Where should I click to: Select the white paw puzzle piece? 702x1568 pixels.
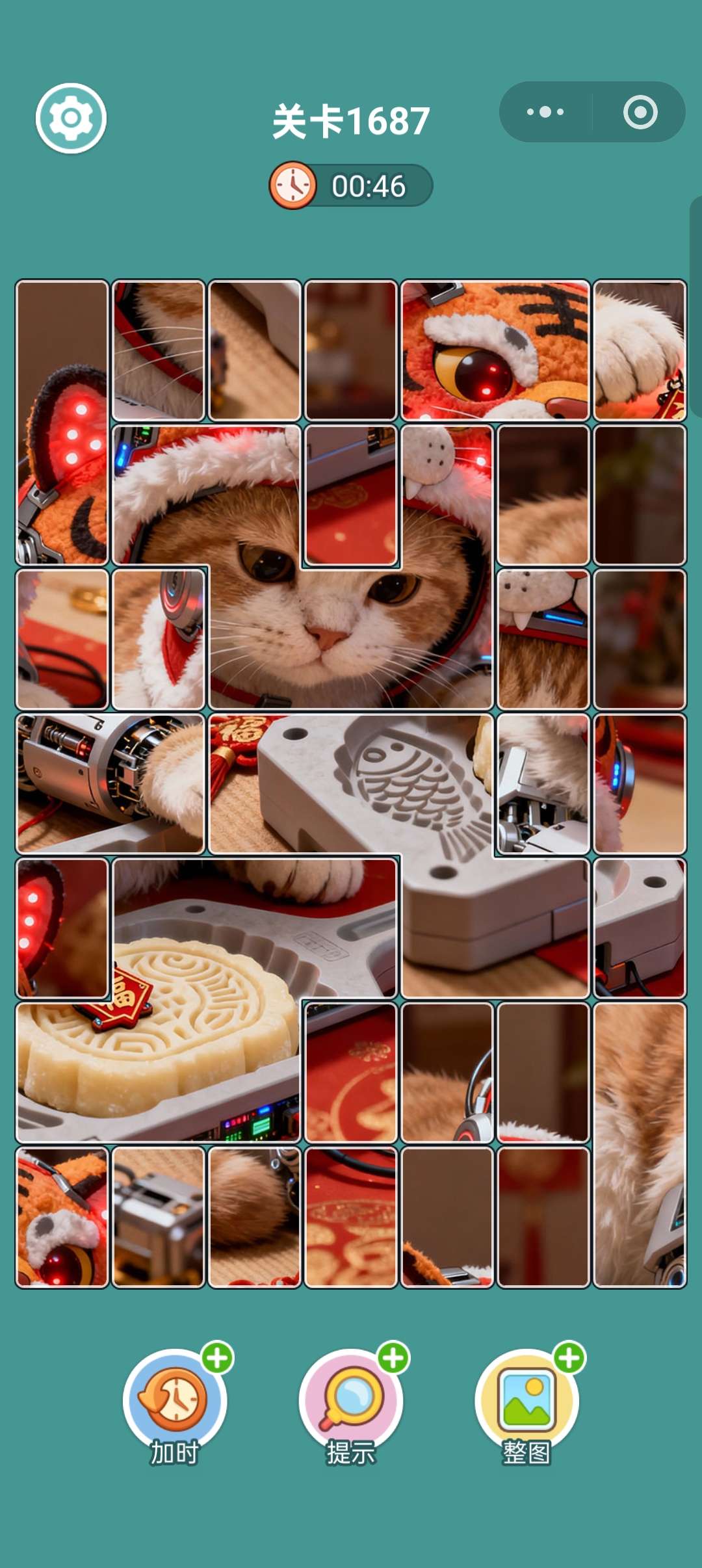coord(640,350)
